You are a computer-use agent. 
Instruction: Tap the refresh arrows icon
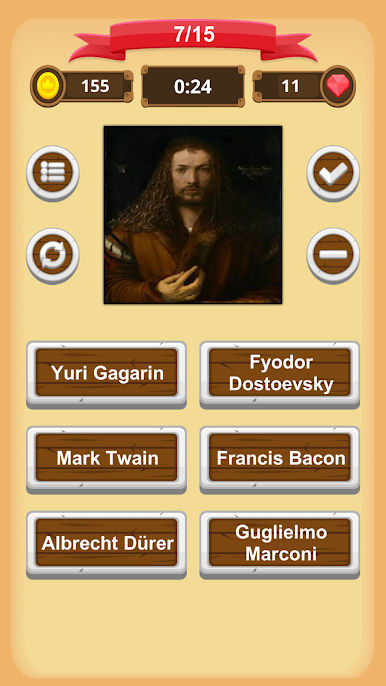coord(53,256)
